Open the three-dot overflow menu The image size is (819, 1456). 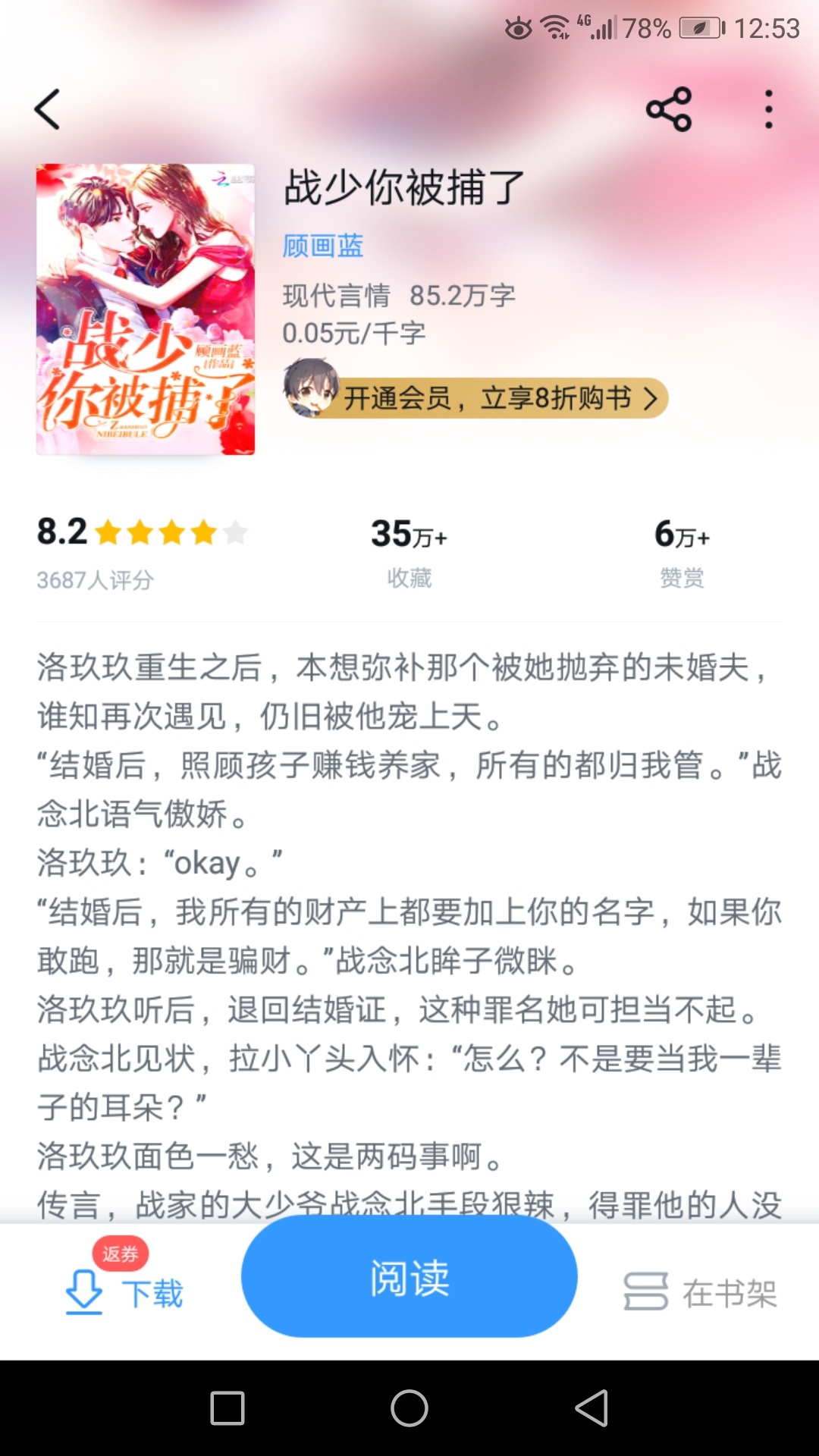[x=768, y=110]
